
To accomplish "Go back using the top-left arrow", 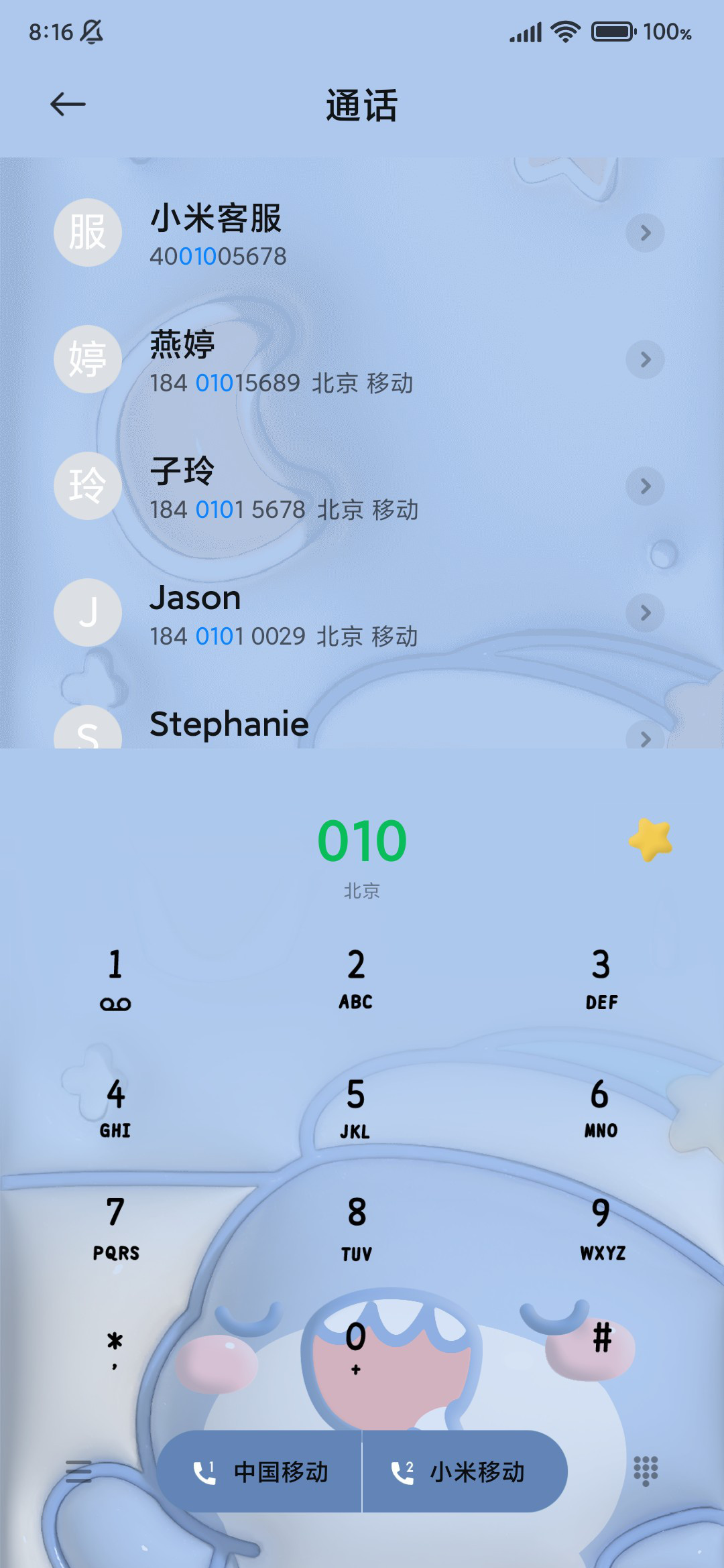I will click(x=68, y=105).
